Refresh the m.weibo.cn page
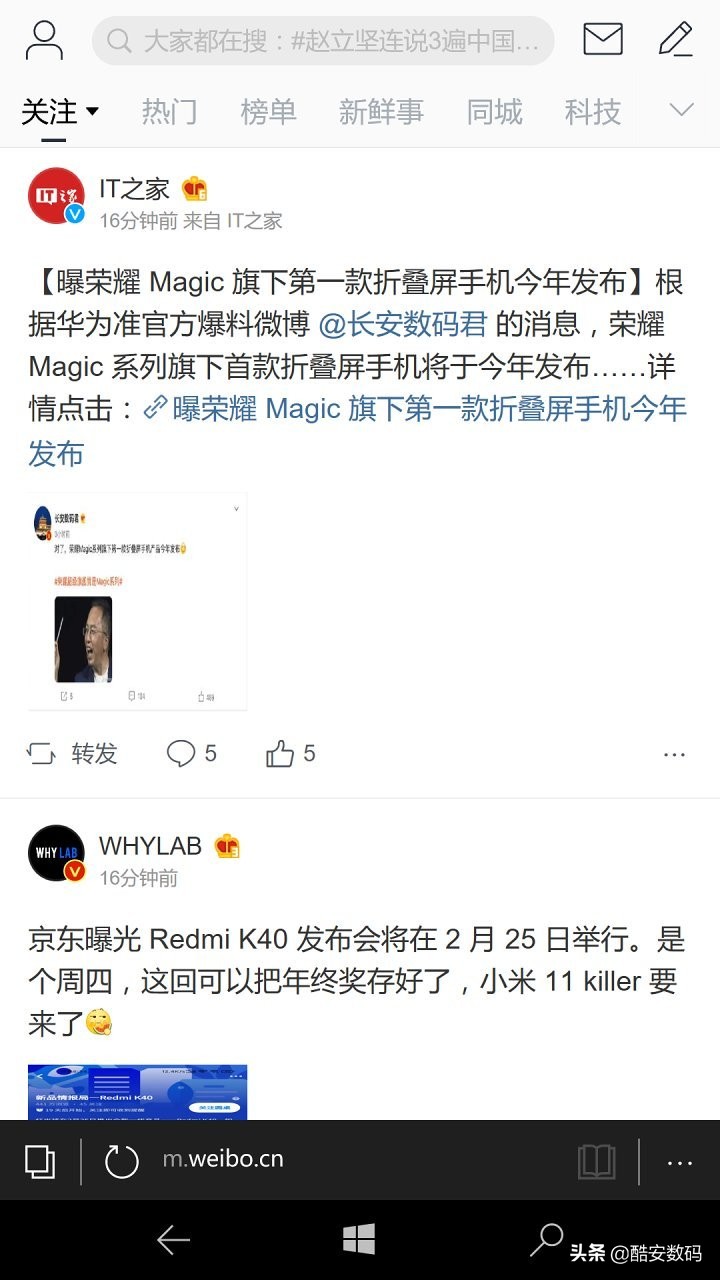The height and width of the screenshot is (1280, 720). 122,1160
